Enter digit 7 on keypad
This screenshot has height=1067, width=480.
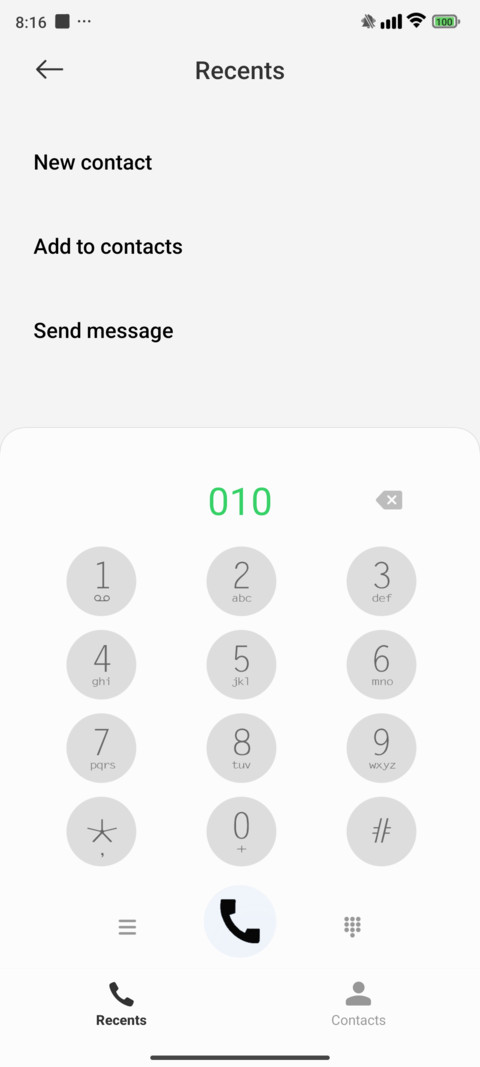coord(101,748)
